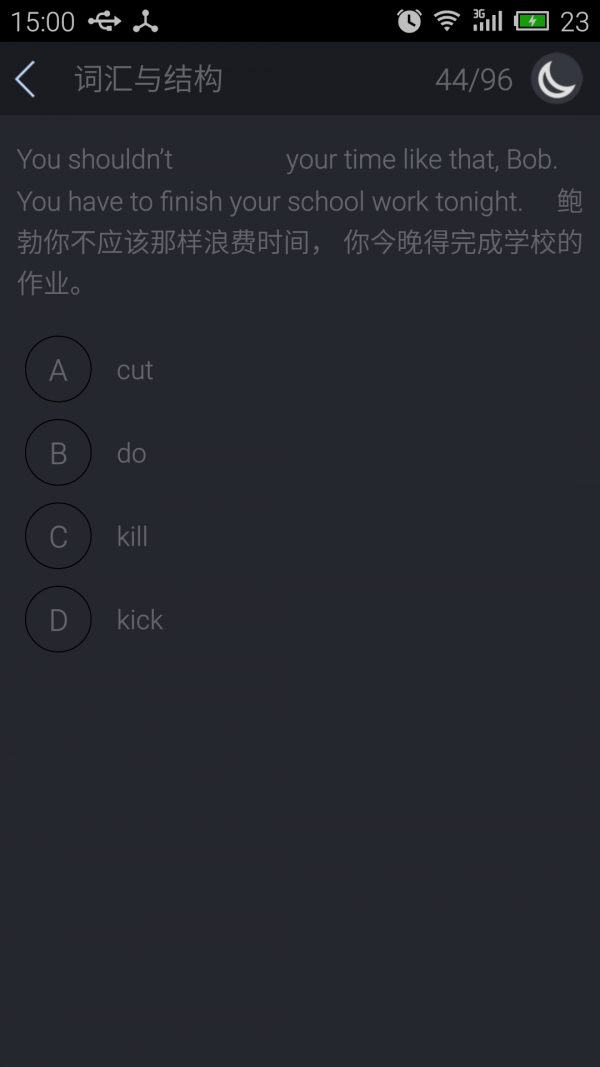Pick answer C: kill
The image size is (600, 1067).
click(x=58, y=536)
